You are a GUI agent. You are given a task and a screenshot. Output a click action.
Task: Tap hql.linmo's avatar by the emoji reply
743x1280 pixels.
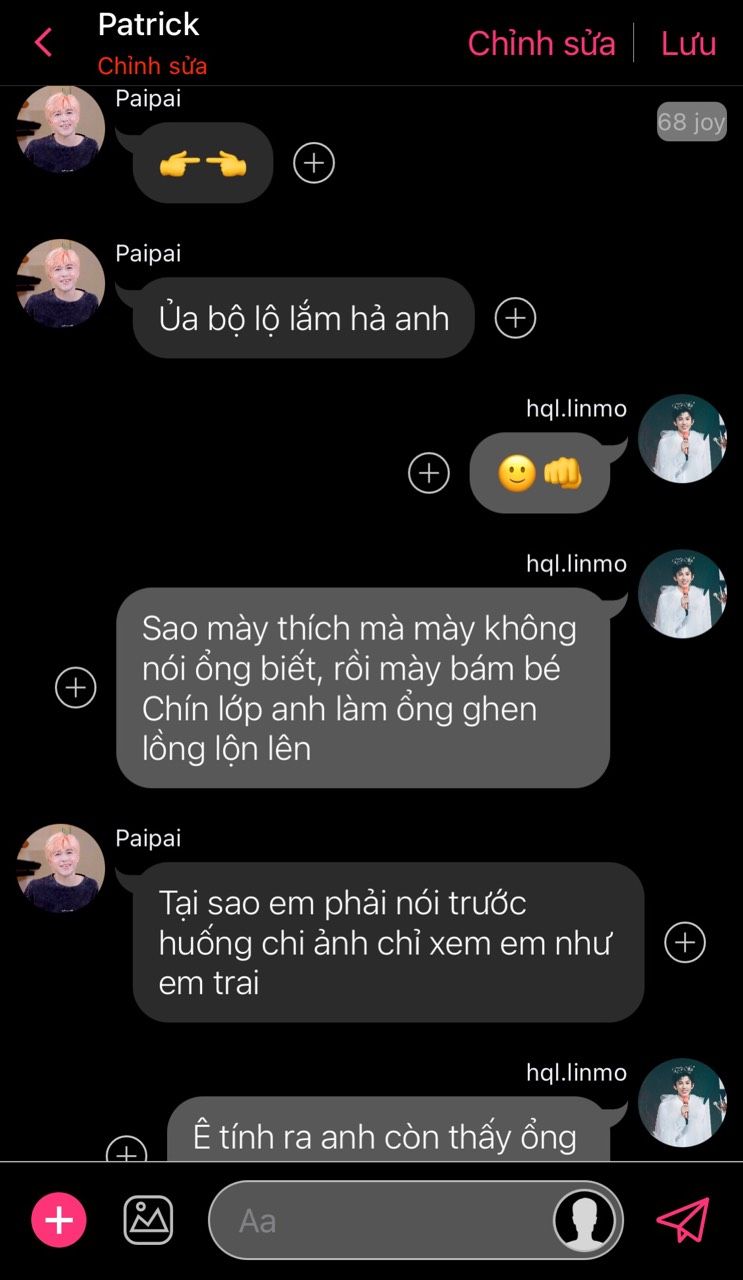tap(683, 439)
